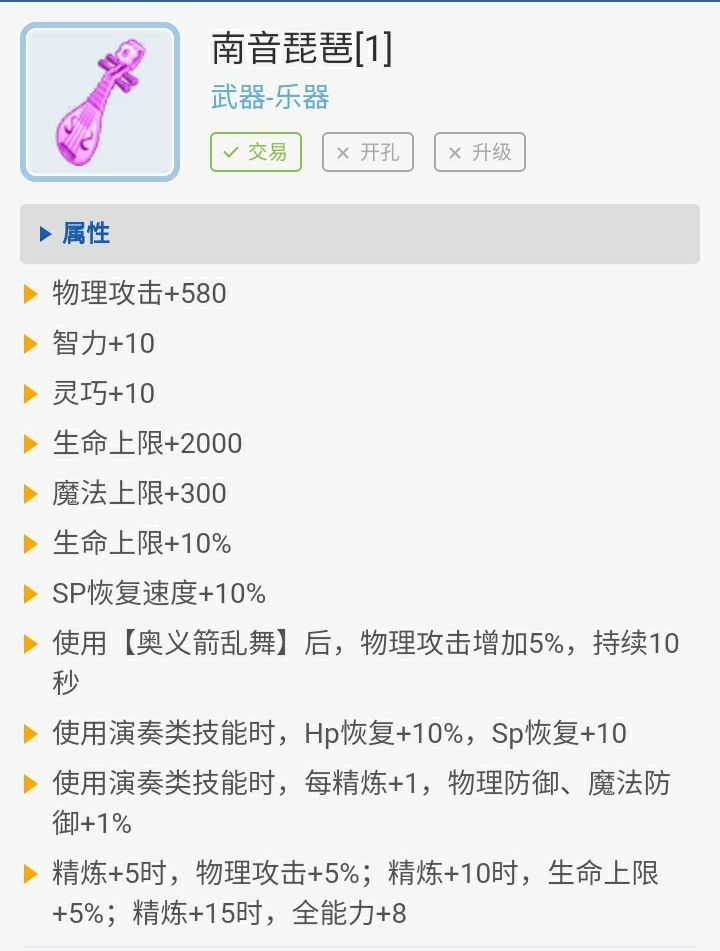Image resolution: width=720 pixels, height=951 pixels.
Task: Click the blue triangle before 属性
Action: (x=45, y=233)
